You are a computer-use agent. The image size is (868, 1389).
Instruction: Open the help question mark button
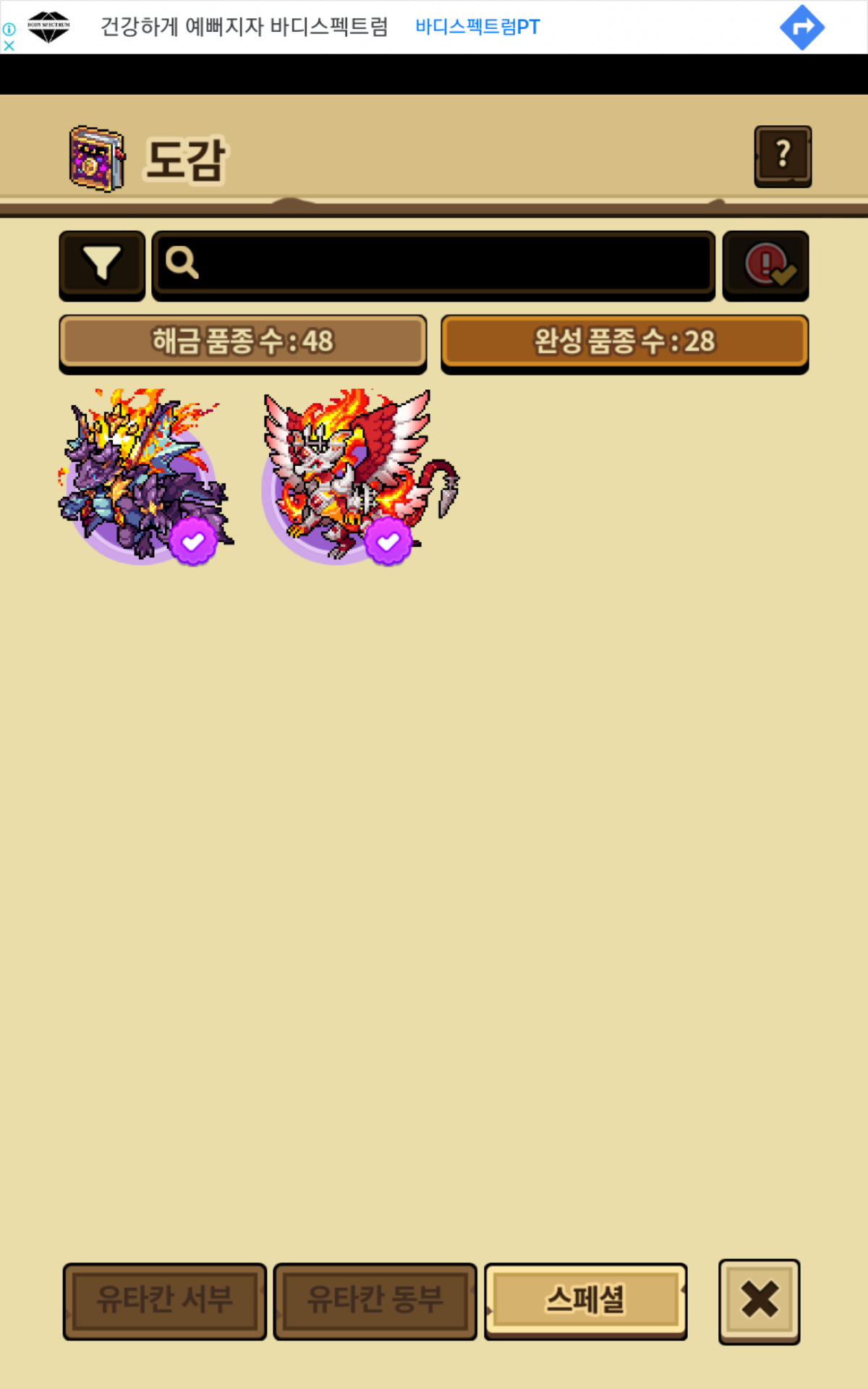click(783, 156)
